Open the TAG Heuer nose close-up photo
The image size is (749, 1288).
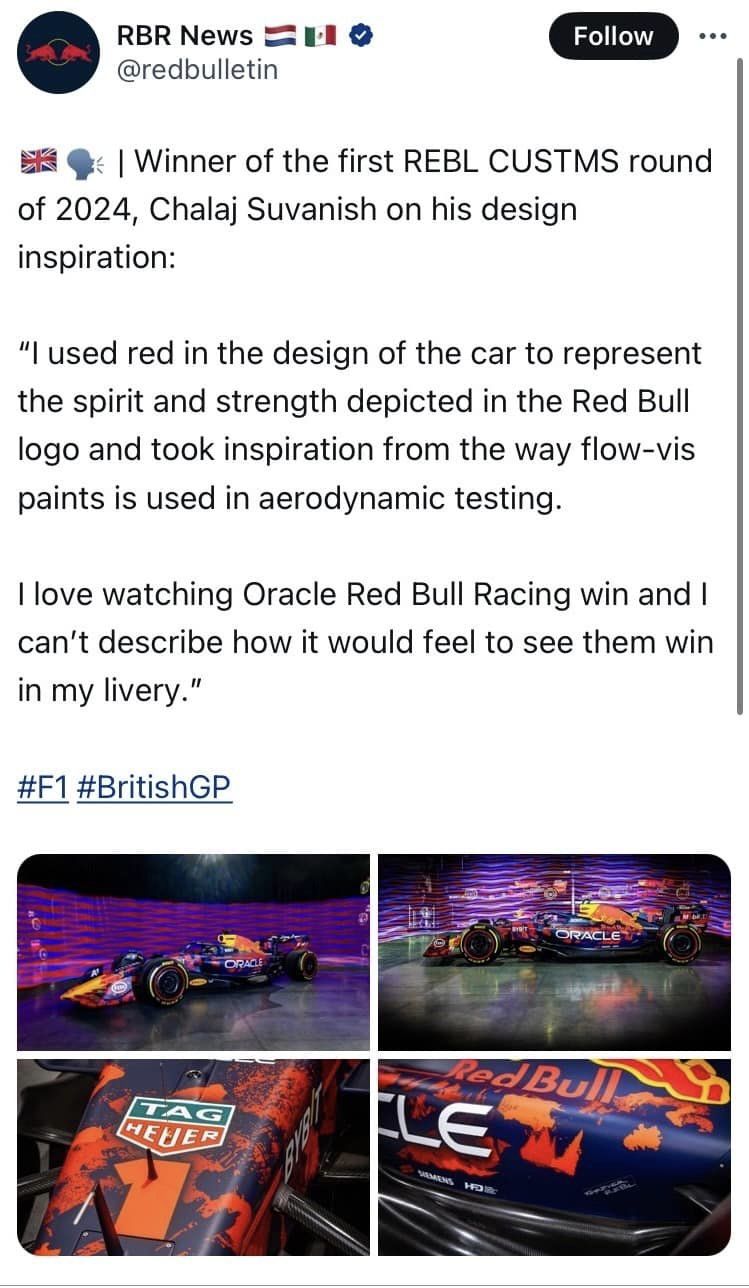click(x=194, y=1156)
